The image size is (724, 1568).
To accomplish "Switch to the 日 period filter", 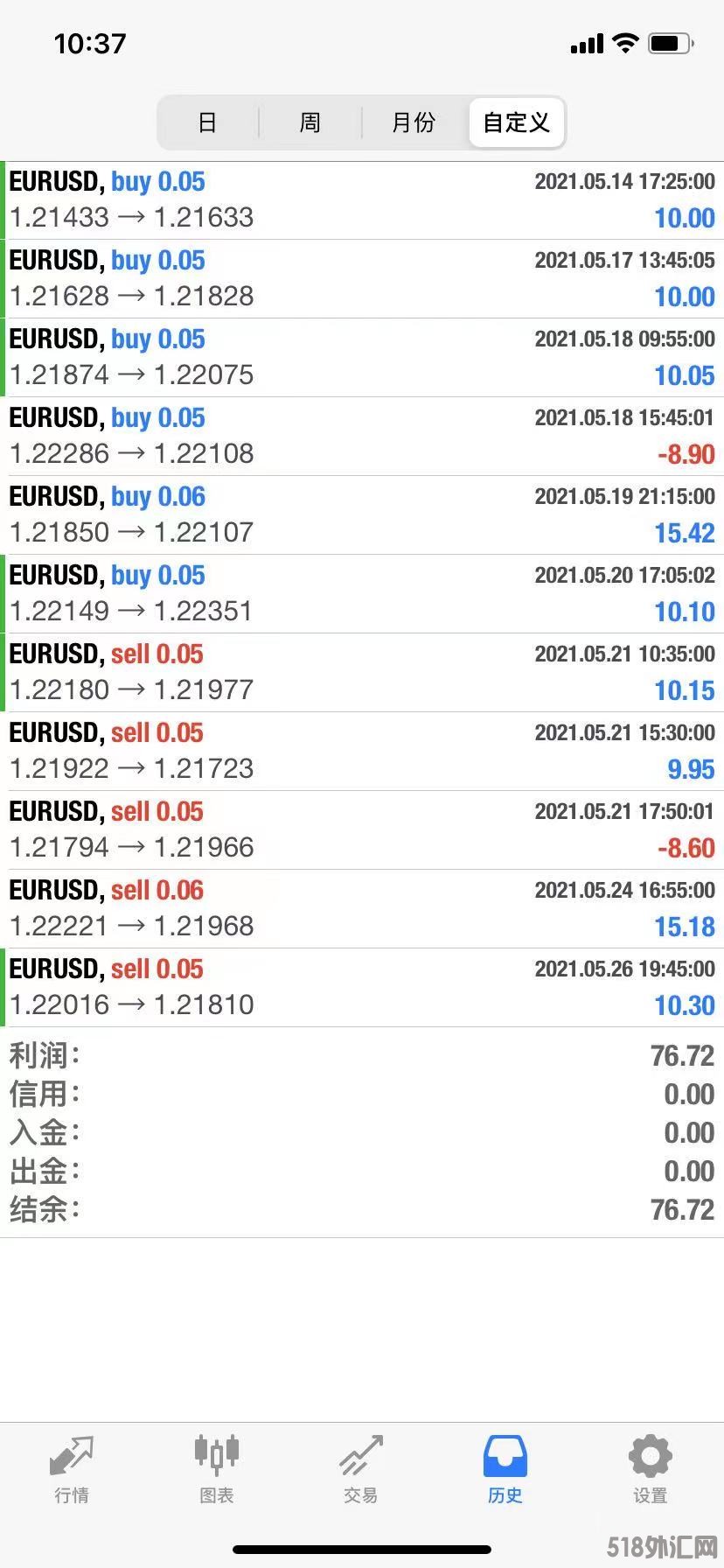I will coord(207,122).
